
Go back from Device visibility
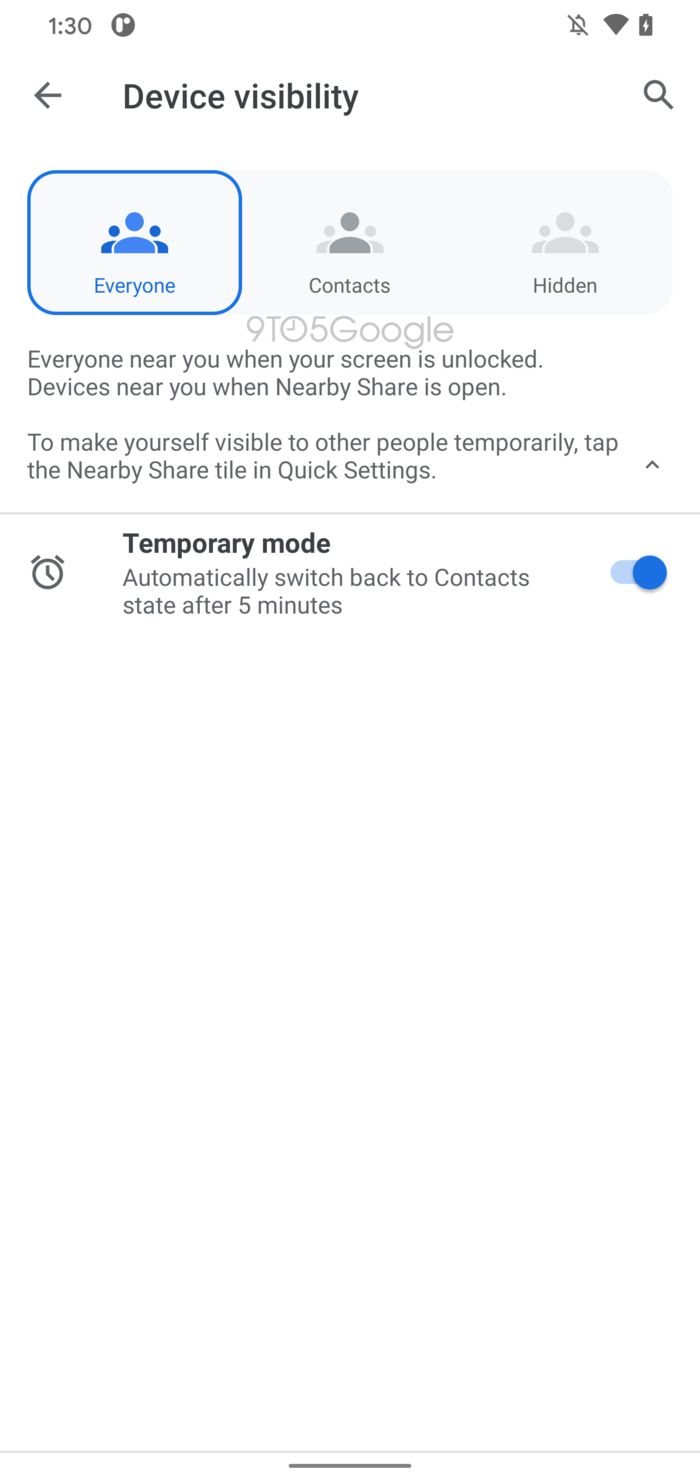(x=47, y=96)
